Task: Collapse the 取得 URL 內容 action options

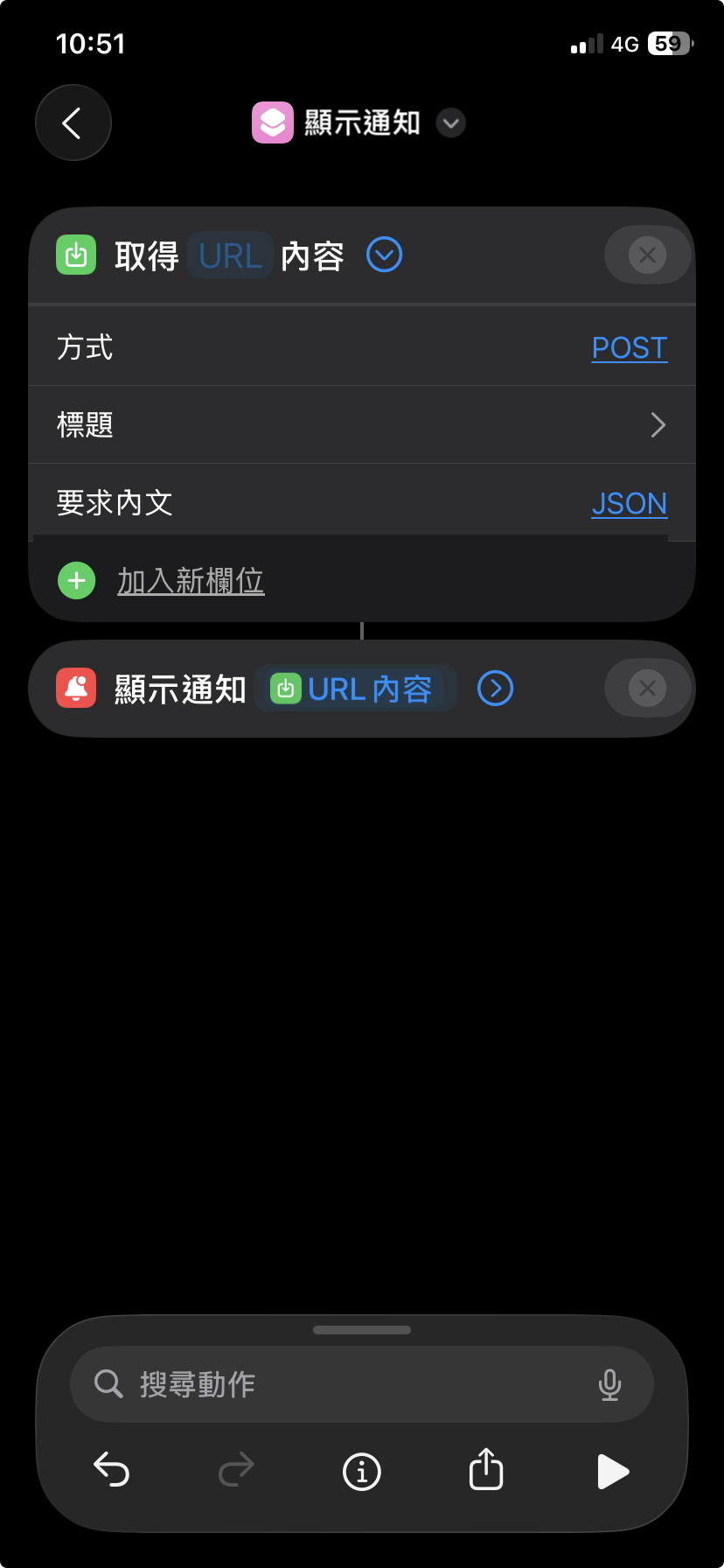Action: 385,255
